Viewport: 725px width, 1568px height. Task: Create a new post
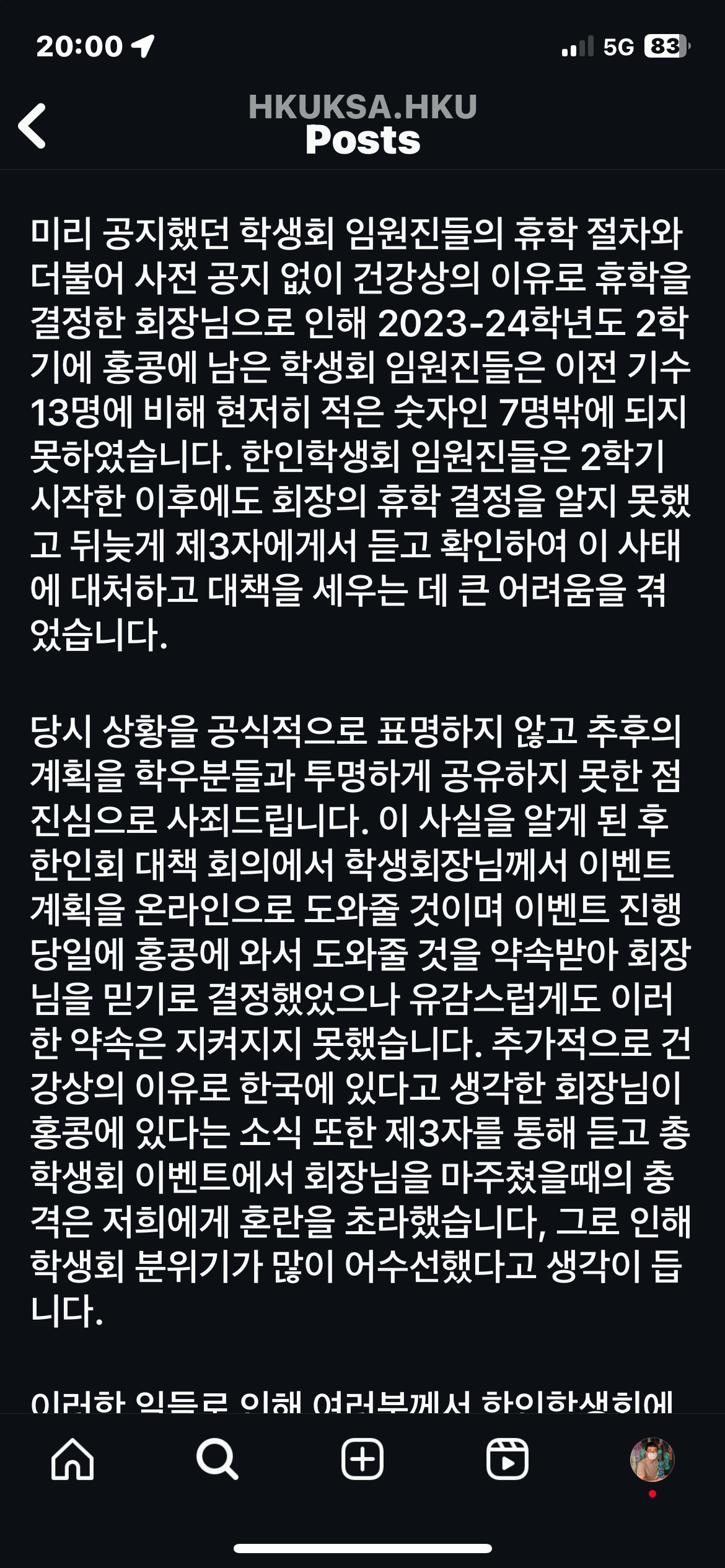point(362,1459)
